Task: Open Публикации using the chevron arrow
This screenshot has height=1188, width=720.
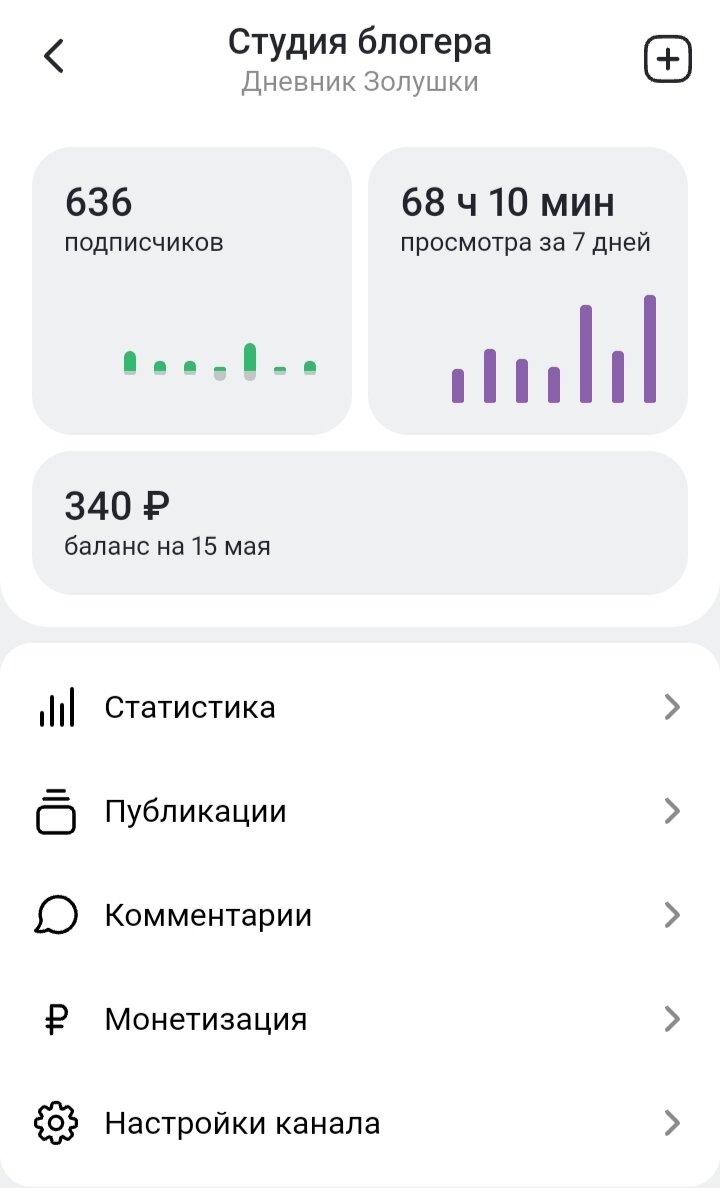Action: 673,811
